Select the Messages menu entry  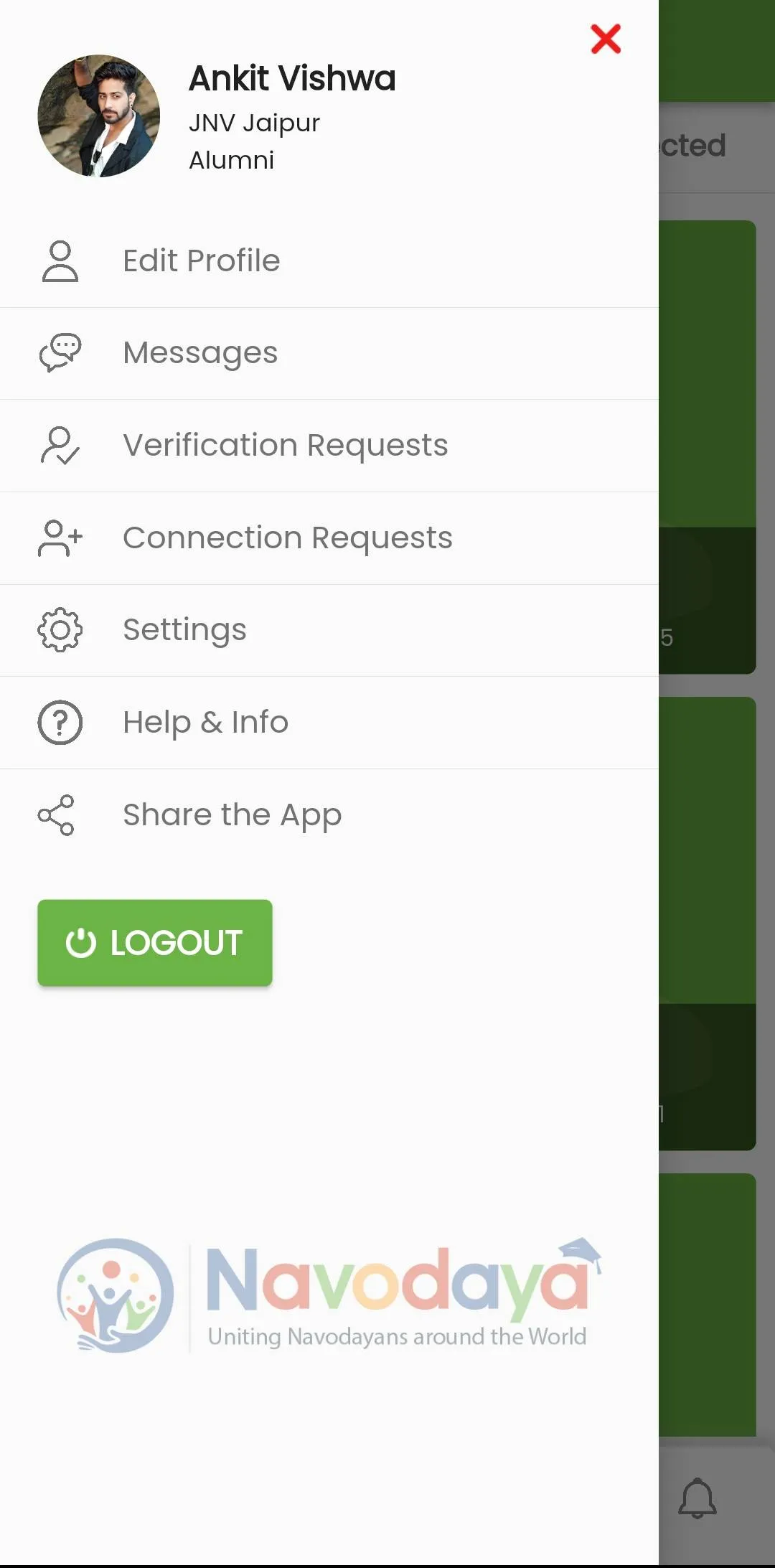[x=200, y=353]
